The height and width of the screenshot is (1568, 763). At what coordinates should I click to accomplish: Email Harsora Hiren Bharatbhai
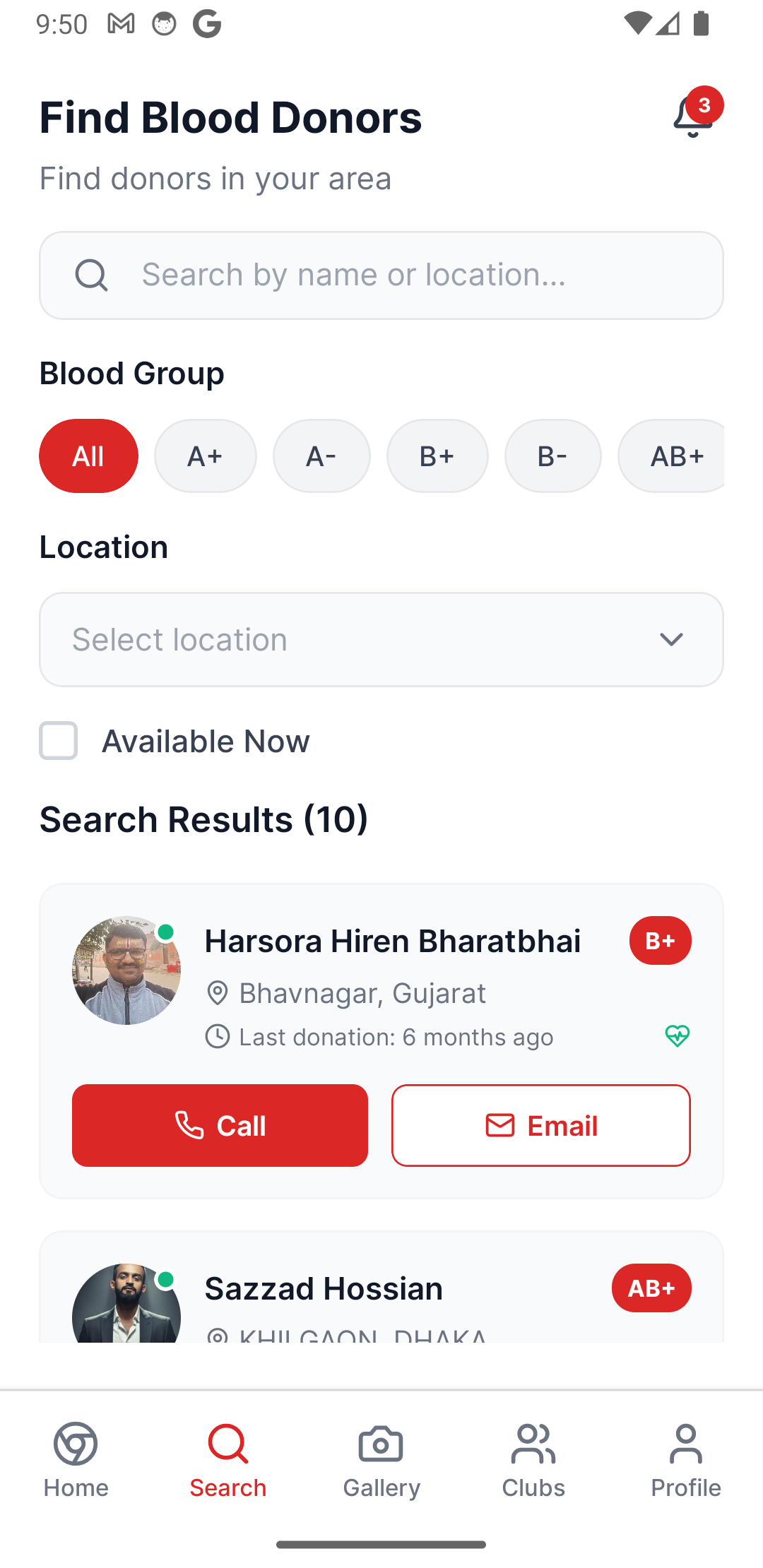[x=541, y=1125]
